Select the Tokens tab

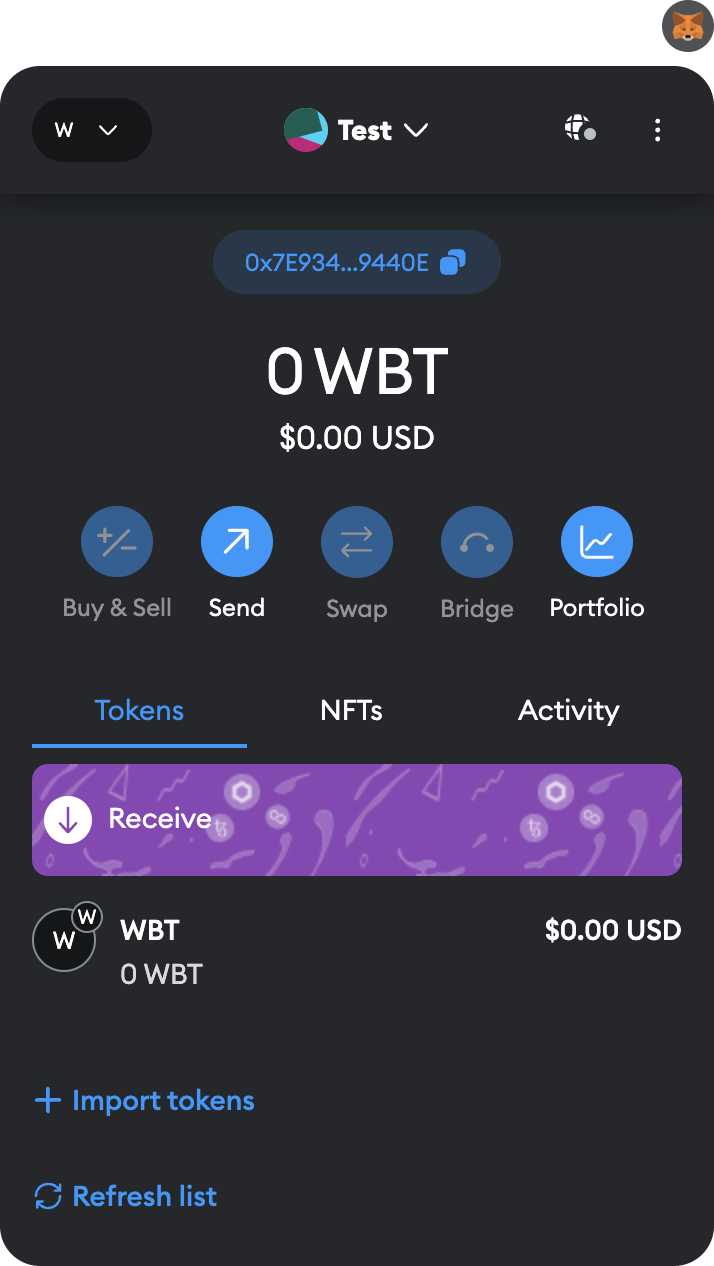click(139, 711)
